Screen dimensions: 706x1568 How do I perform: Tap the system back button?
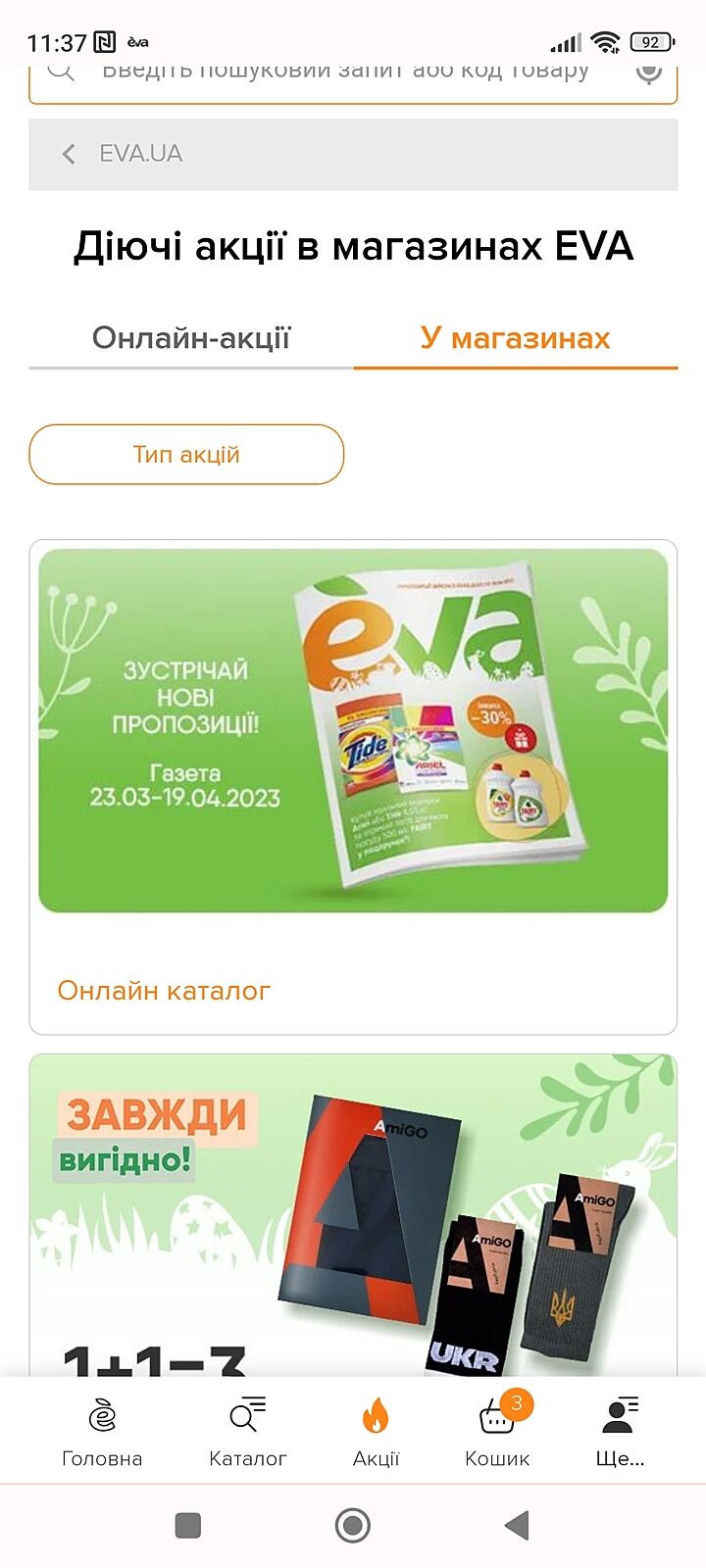(x=517, y=1525)
